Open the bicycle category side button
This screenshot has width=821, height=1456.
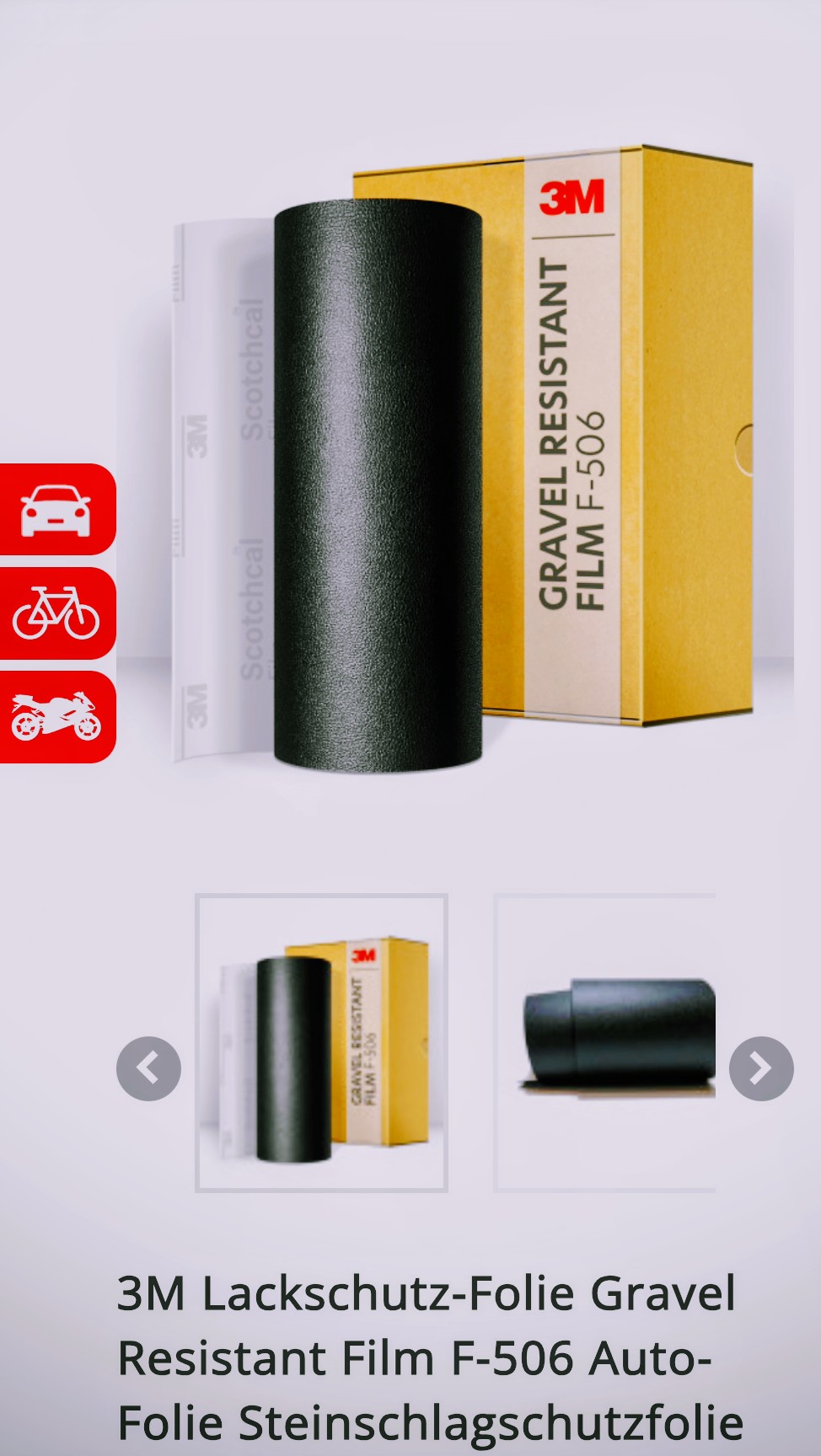pos(56,613)
